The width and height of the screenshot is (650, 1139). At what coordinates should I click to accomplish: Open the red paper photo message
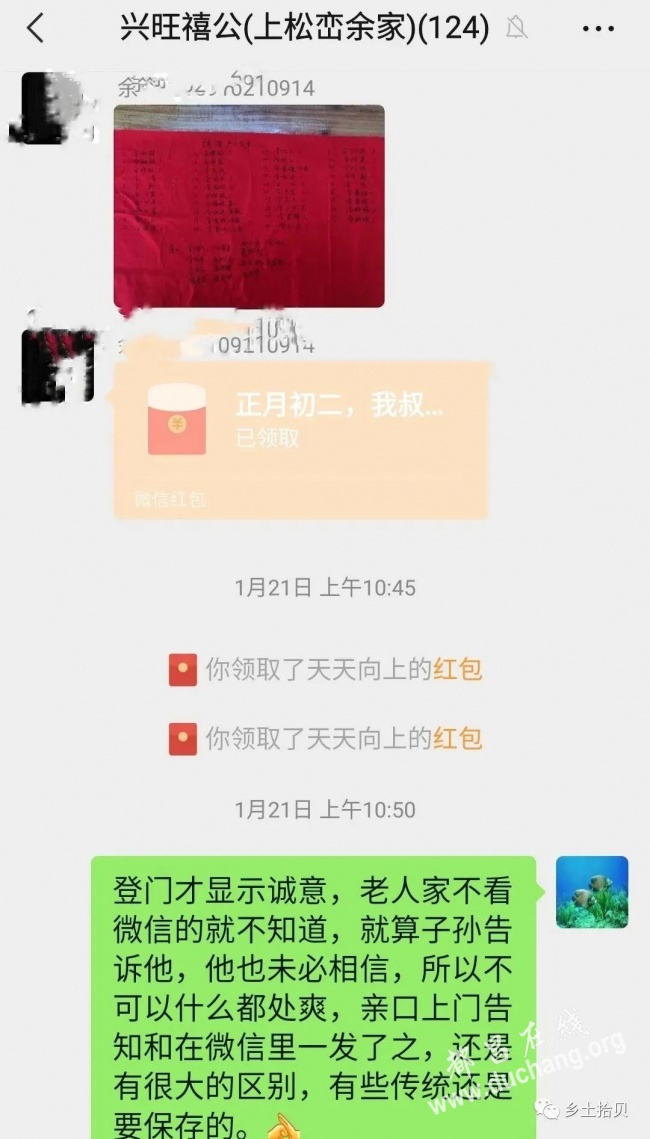click(x=249, y=206)
